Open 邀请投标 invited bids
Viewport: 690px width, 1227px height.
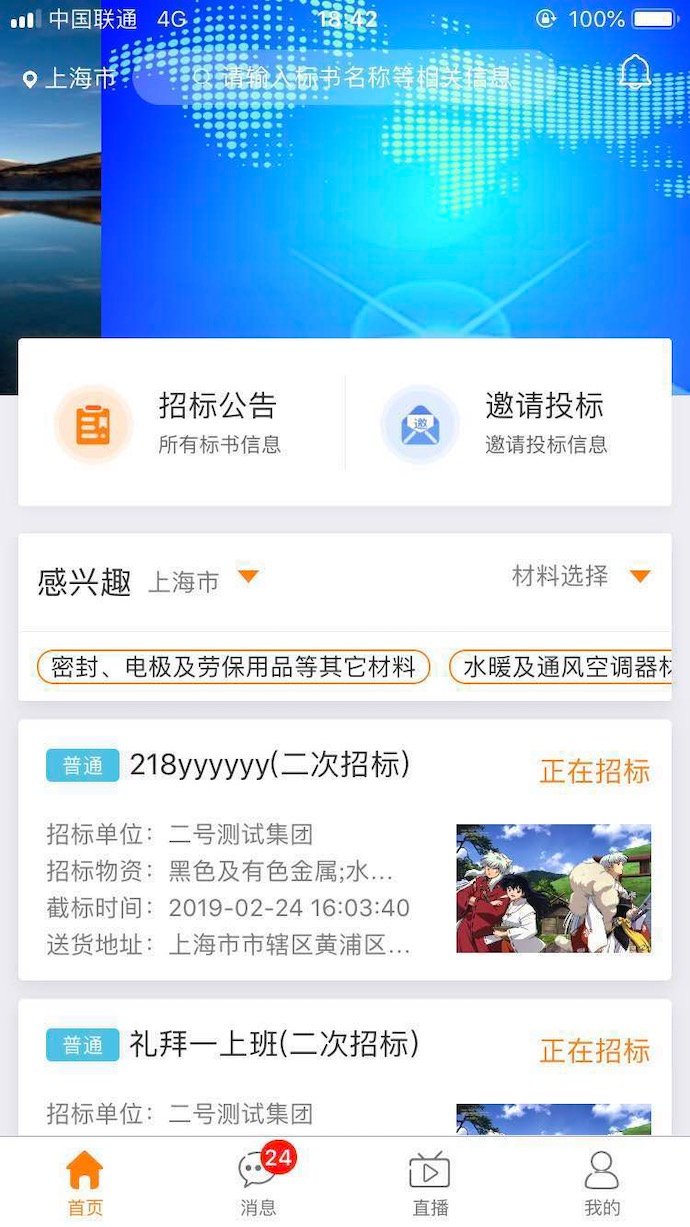508,423
